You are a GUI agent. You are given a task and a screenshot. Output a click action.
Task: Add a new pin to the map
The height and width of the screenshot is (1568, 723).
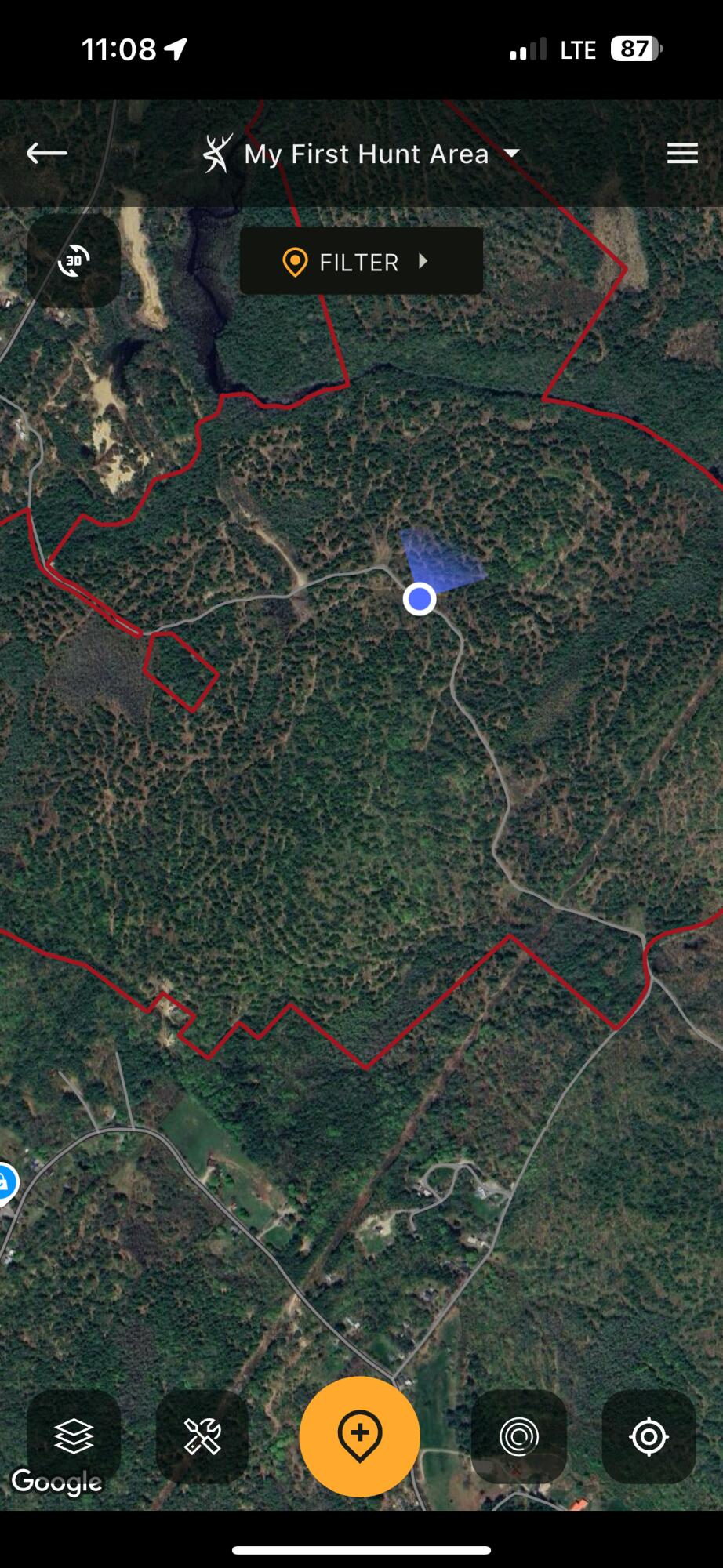360,1436
